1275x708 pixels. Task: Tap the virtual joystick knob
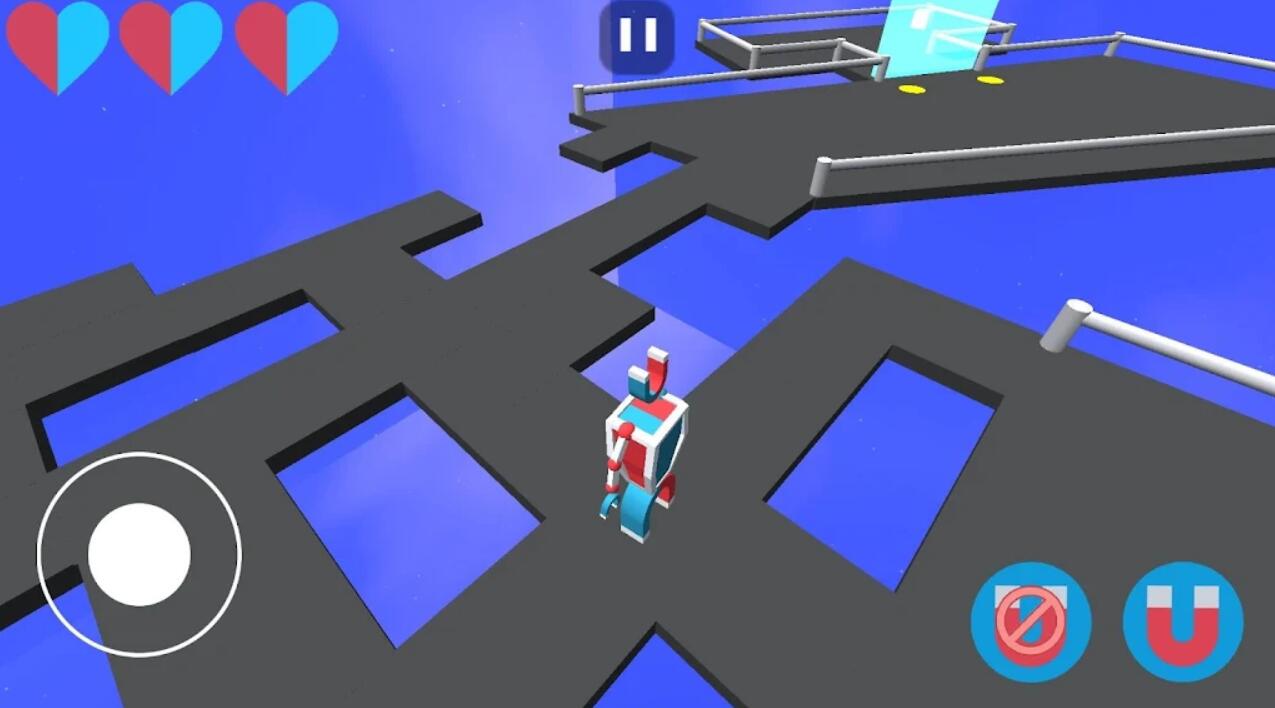(x=139, y=554)
